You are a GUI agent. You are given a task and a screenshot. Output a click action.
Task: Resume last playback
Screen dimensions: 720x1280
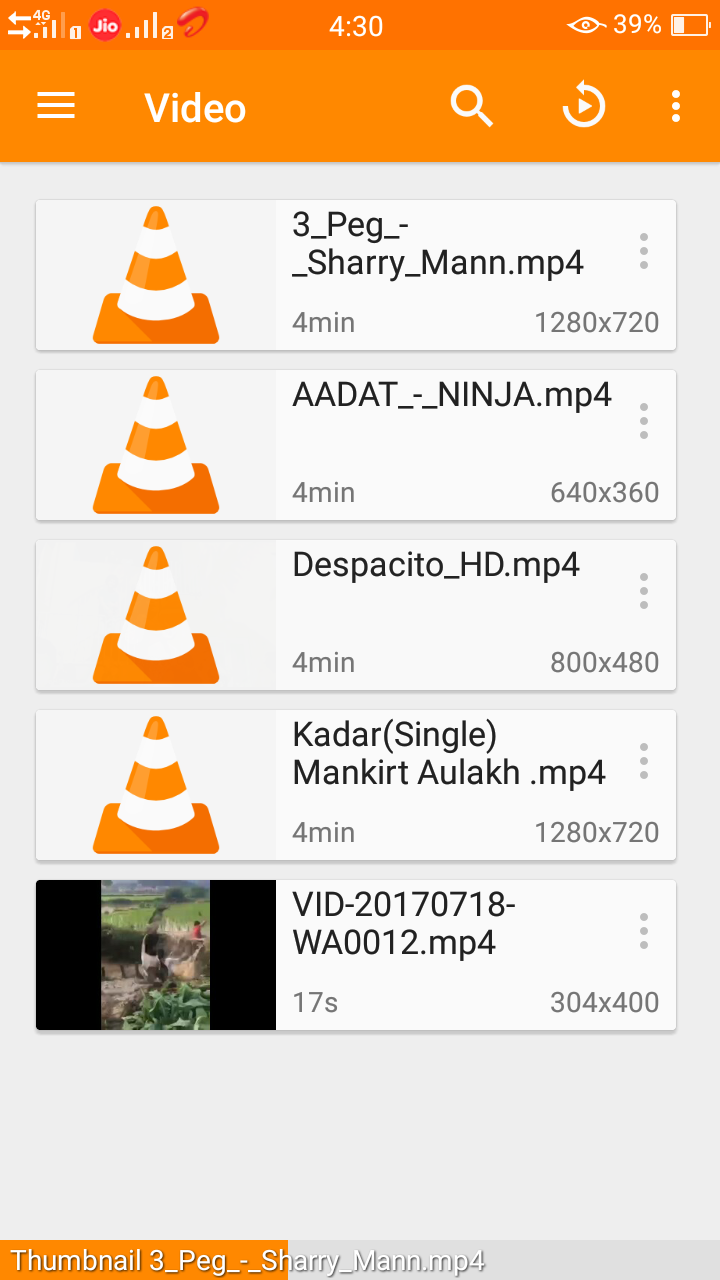pos(583,106)
